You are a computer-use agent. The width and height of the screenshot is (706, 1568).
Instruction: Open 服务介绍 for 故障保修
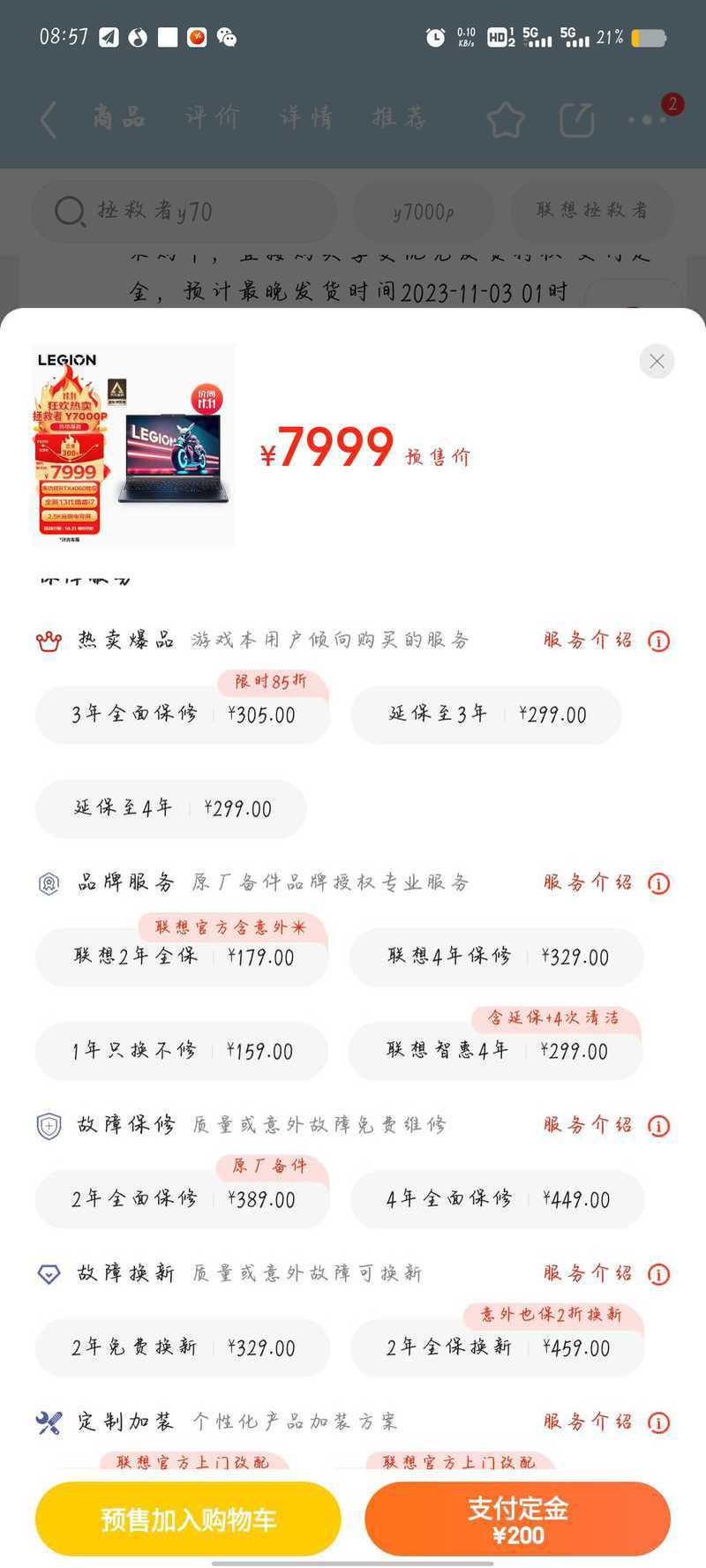[x=606, y=1125]
